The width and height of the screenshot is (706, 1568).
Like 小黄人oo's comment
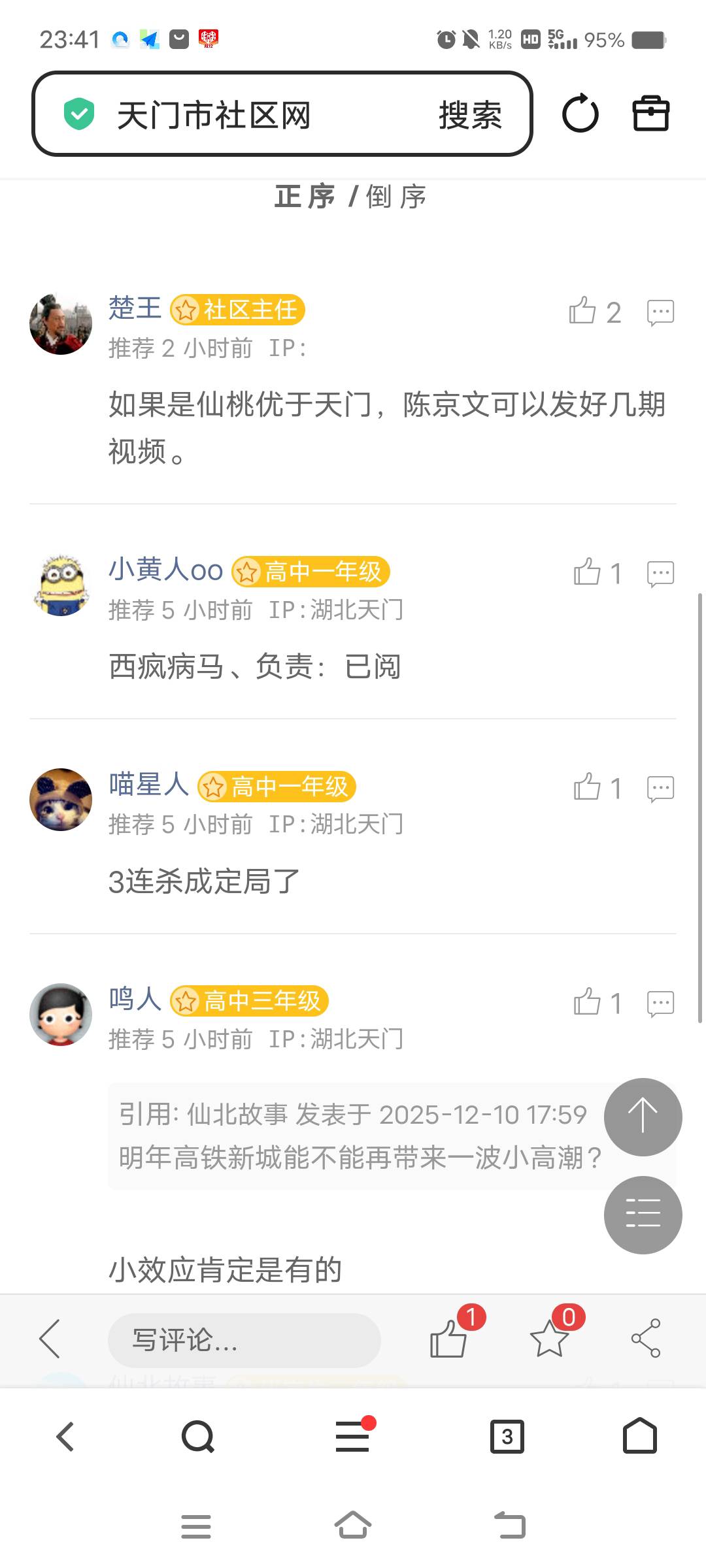pos(587,573)
